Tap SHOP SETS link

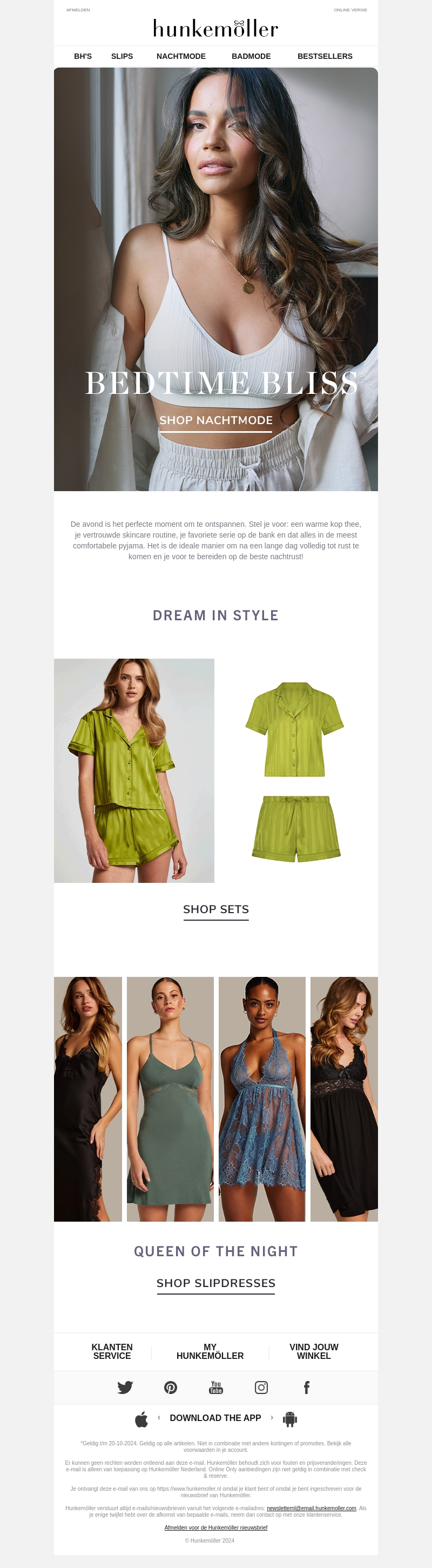tap(215, 909)
